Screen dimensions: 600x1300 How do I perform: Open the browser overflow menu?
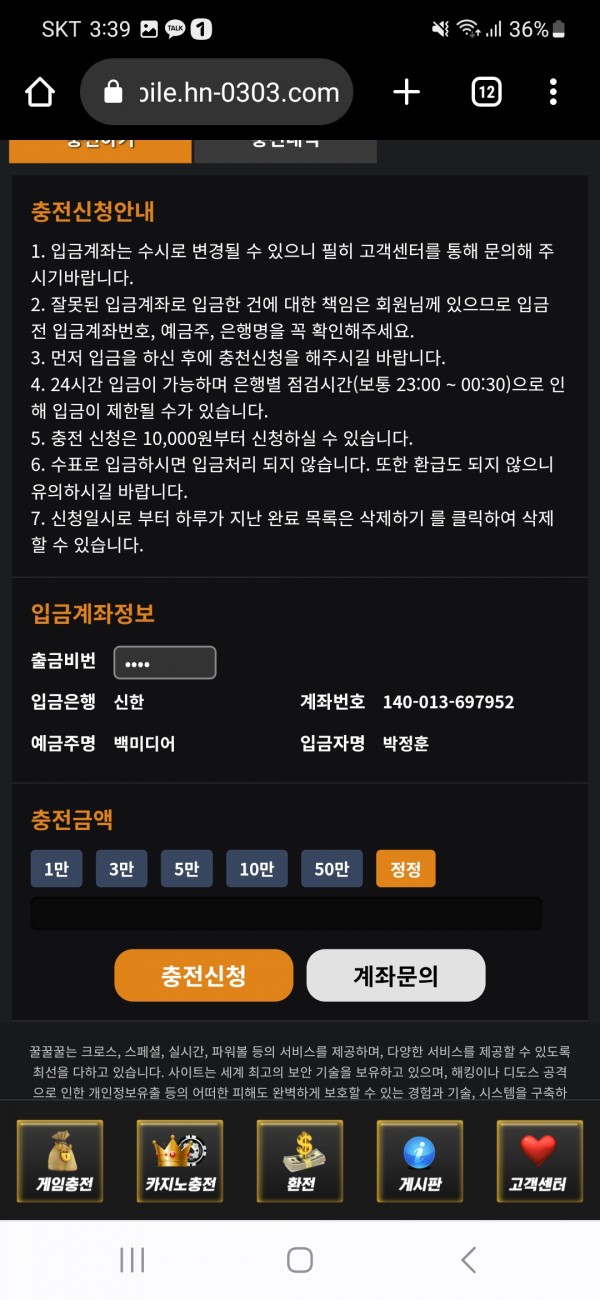pyautogui.click(x=553, y=92)
